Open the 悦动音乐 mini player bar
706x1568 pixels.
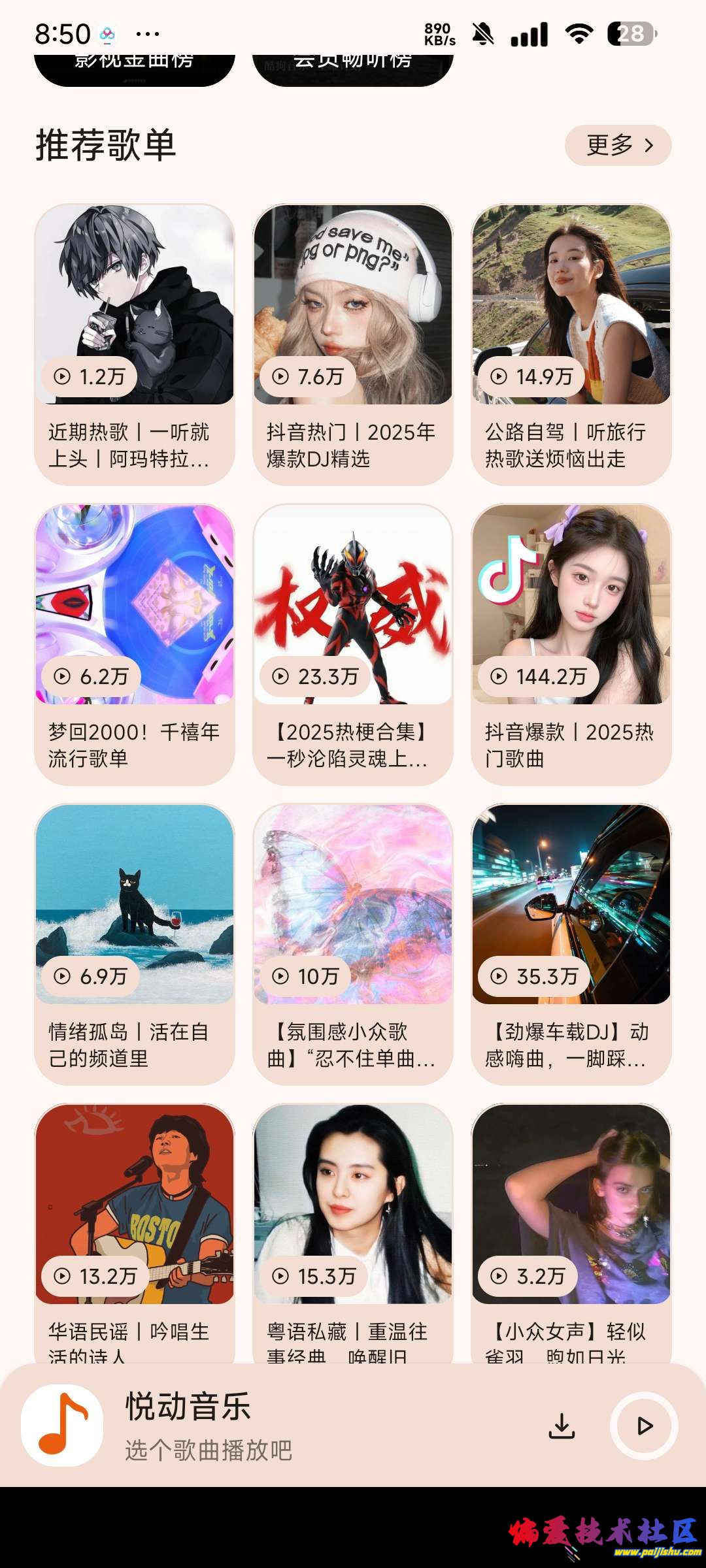261,1426
